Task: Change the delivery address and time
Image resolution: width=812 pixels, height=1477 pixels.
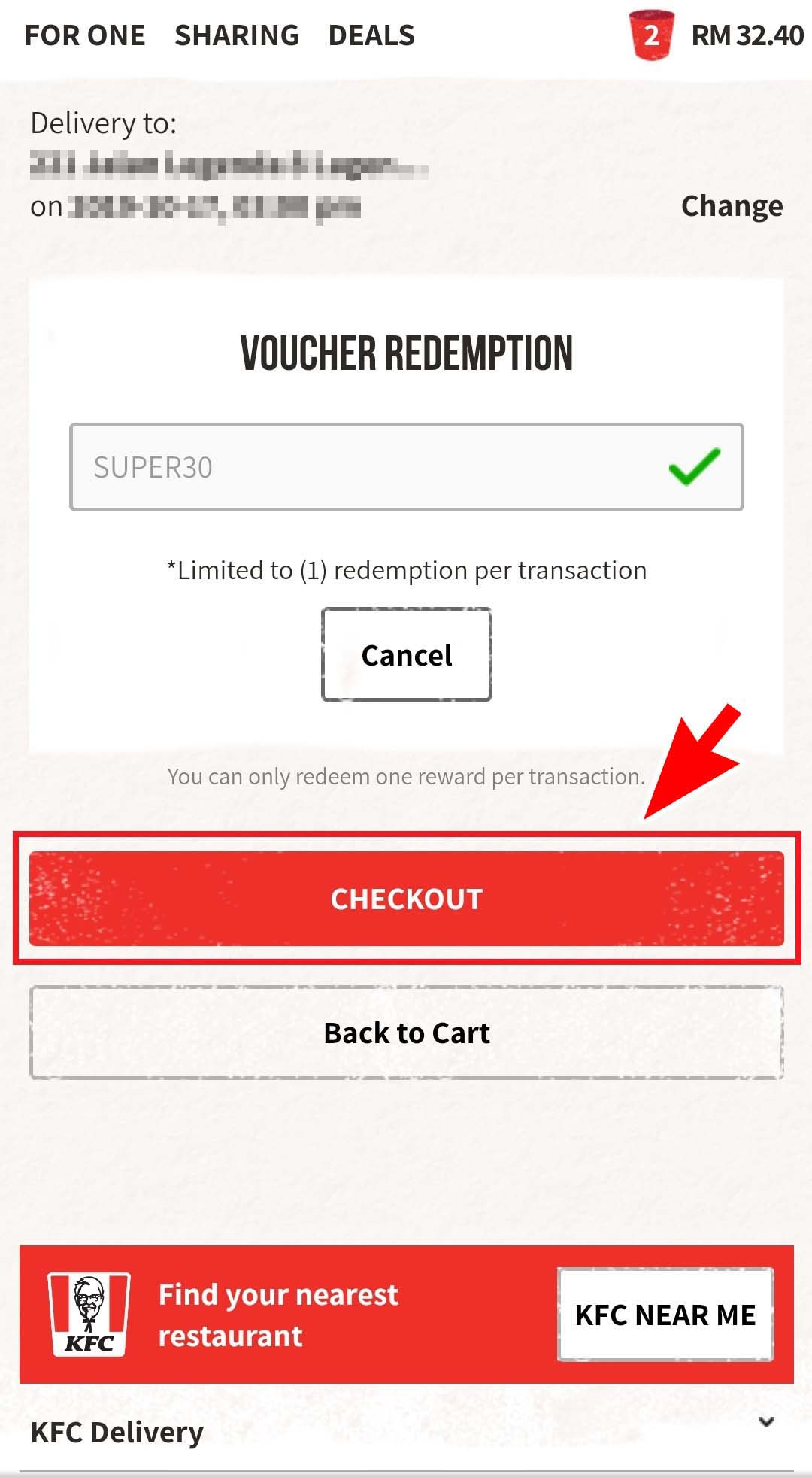Action: 731,206
